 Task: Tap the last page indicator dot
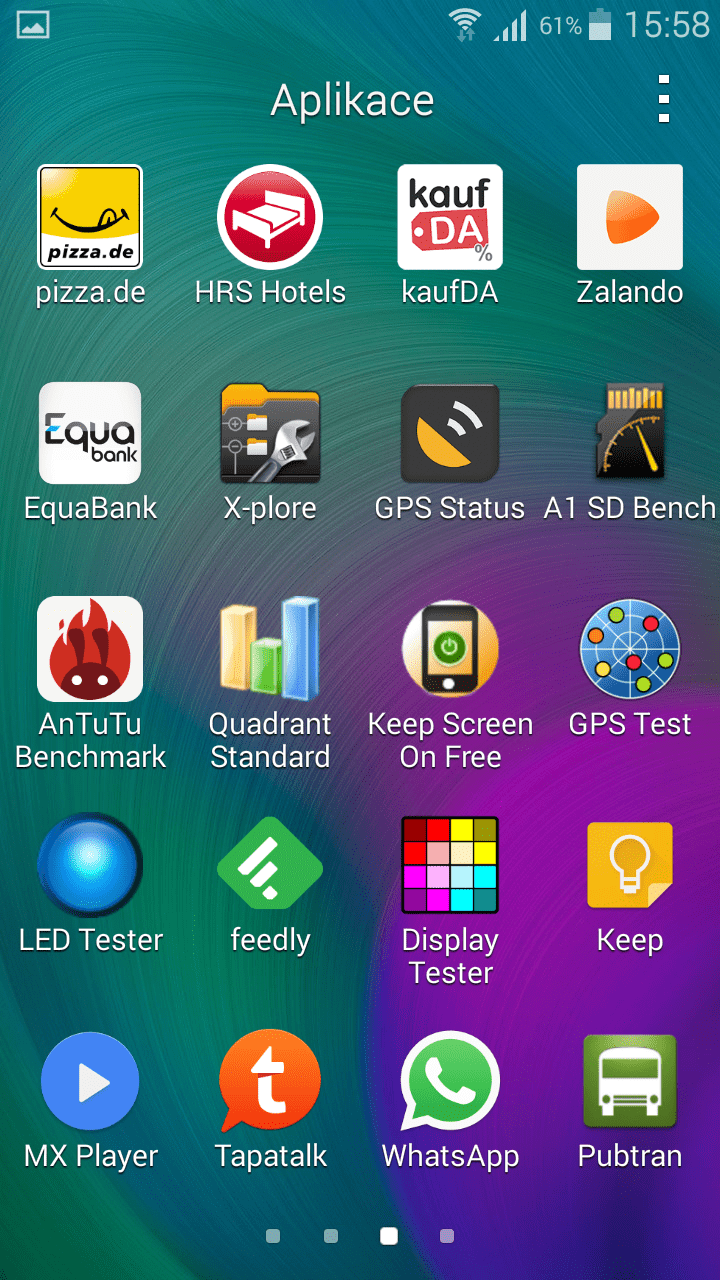[x=447, y=1237]
